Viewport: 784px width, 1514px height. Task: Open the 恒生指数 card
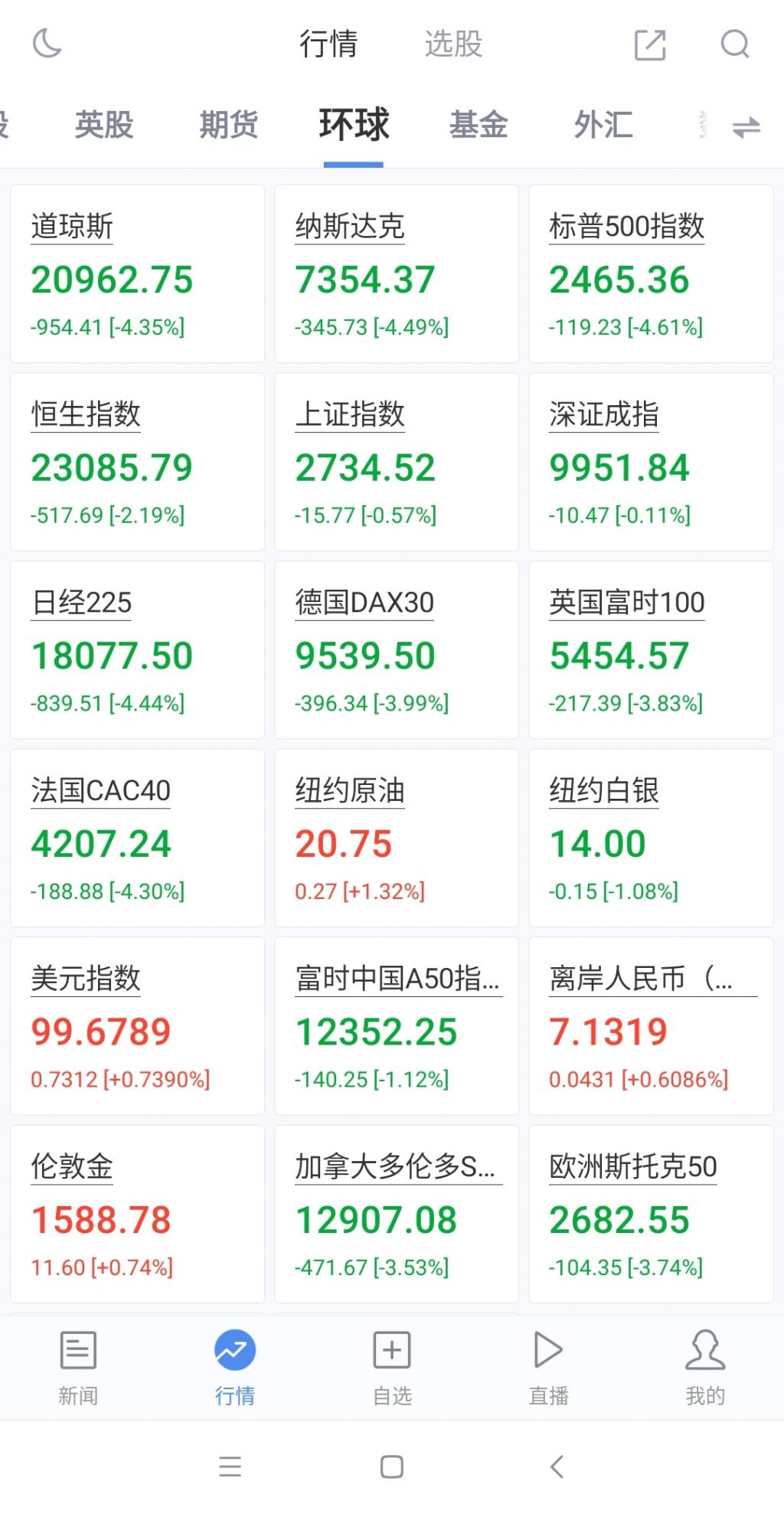point(137,462)
